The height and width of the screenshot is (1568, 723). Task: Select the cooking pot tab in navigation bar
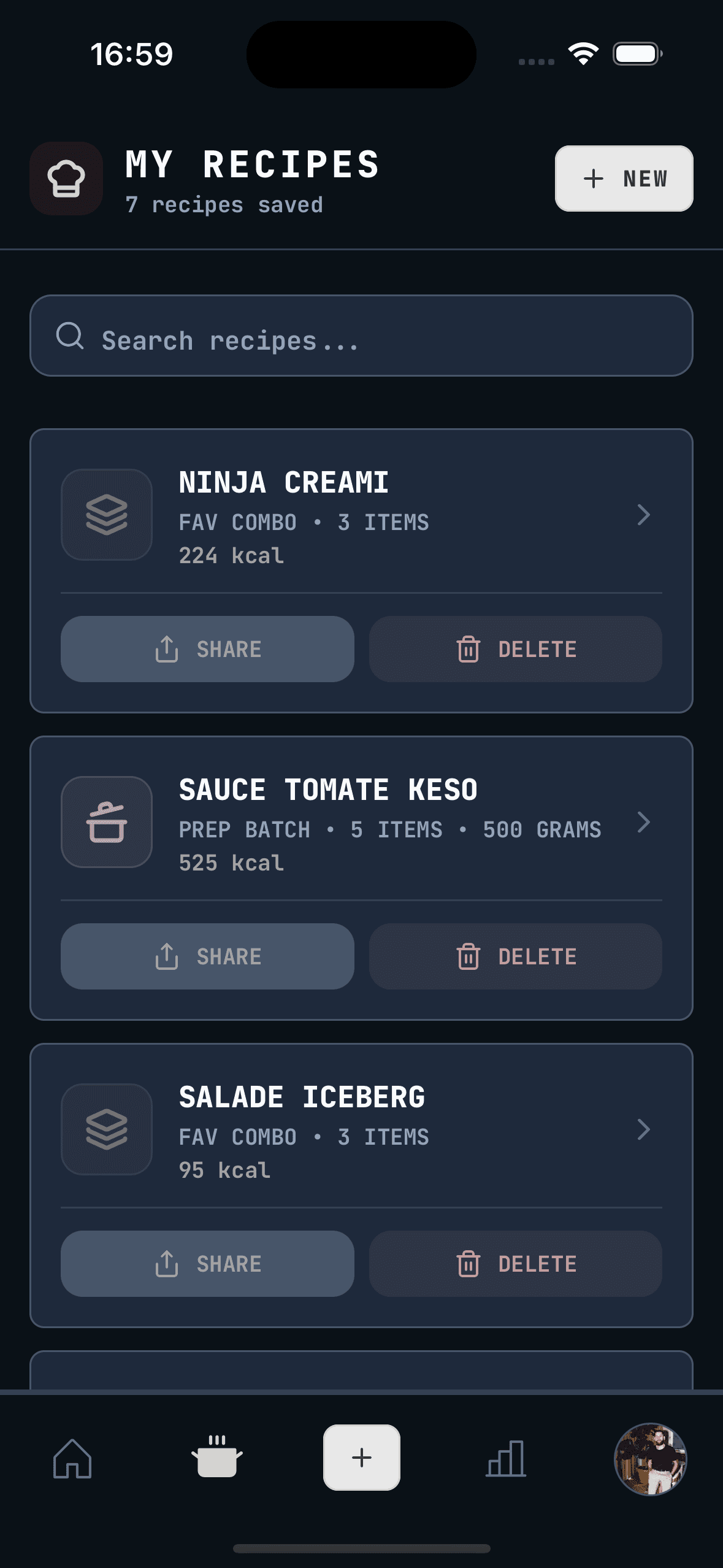[217, 1459]
